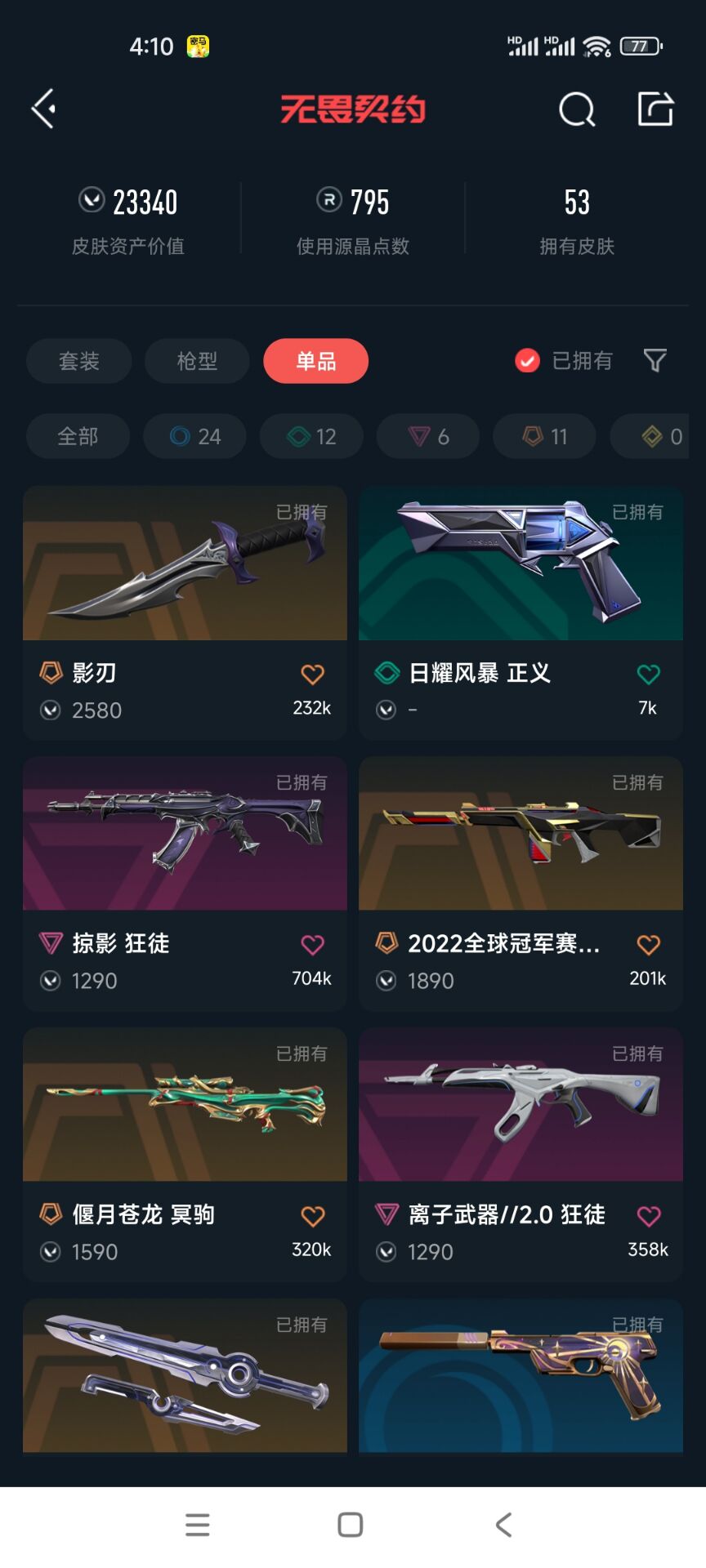The width and height of the screenshot is (706, 1568).
Task: Filter by the pink-tier chip showing 6
Action: tap(429, 437)
